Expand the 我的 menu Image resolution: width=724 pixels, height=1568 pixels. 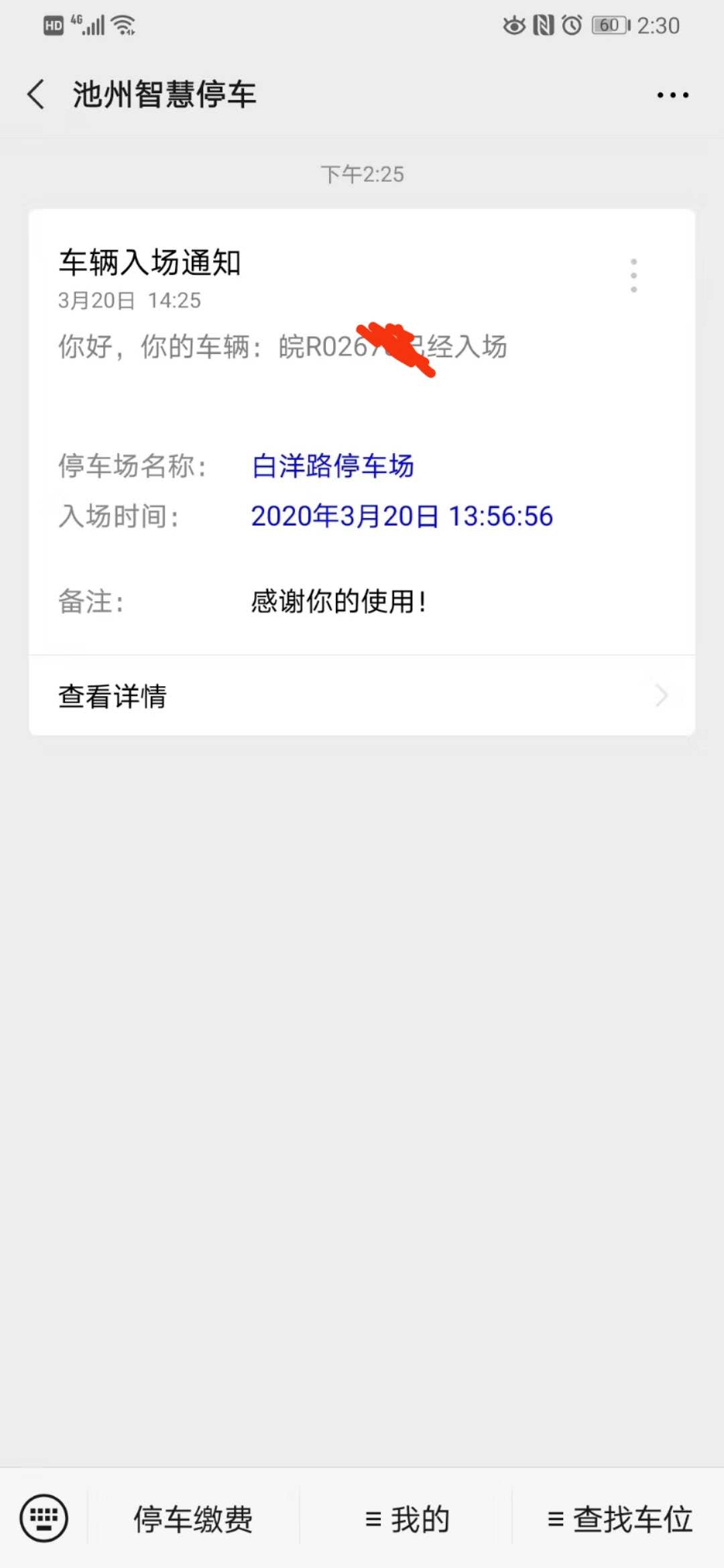click(x=407, y=1518)
